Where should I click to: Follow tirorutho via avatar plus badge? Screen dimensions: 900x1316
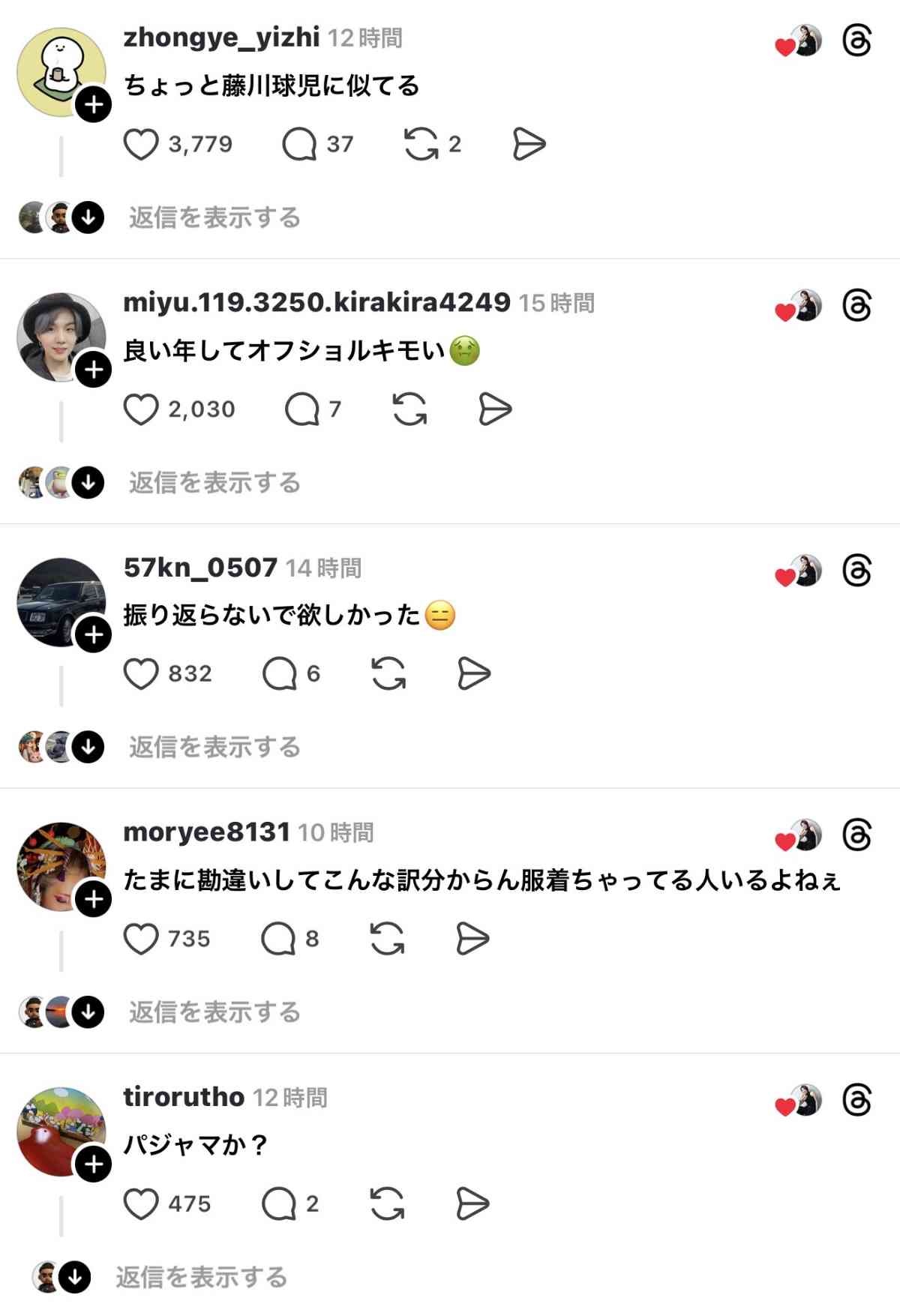tap(93, 1165)
